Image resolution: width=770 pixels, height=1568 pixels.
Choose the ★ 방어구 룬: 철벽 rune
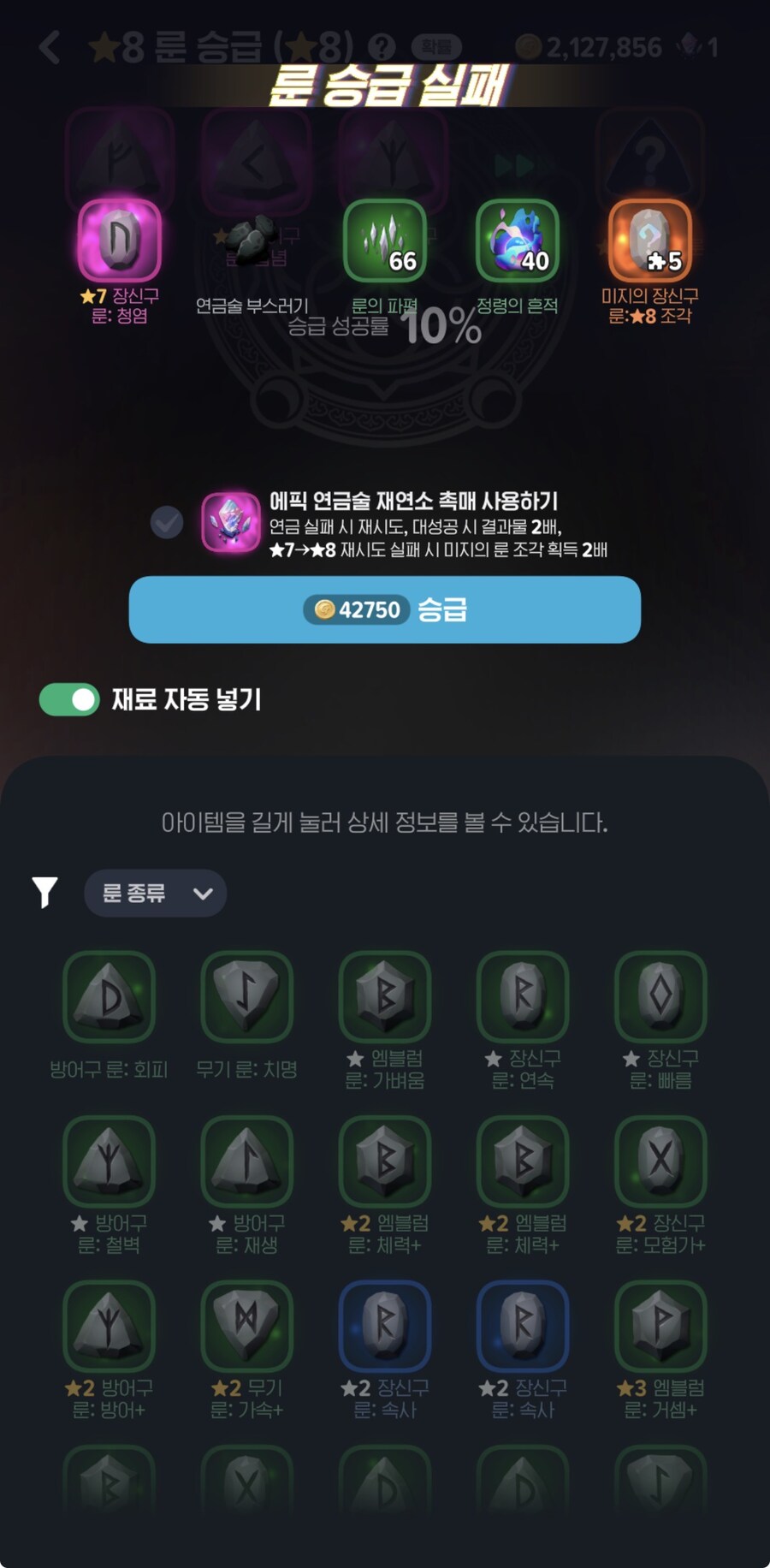pyautogui.click(x=109, y=1162)
